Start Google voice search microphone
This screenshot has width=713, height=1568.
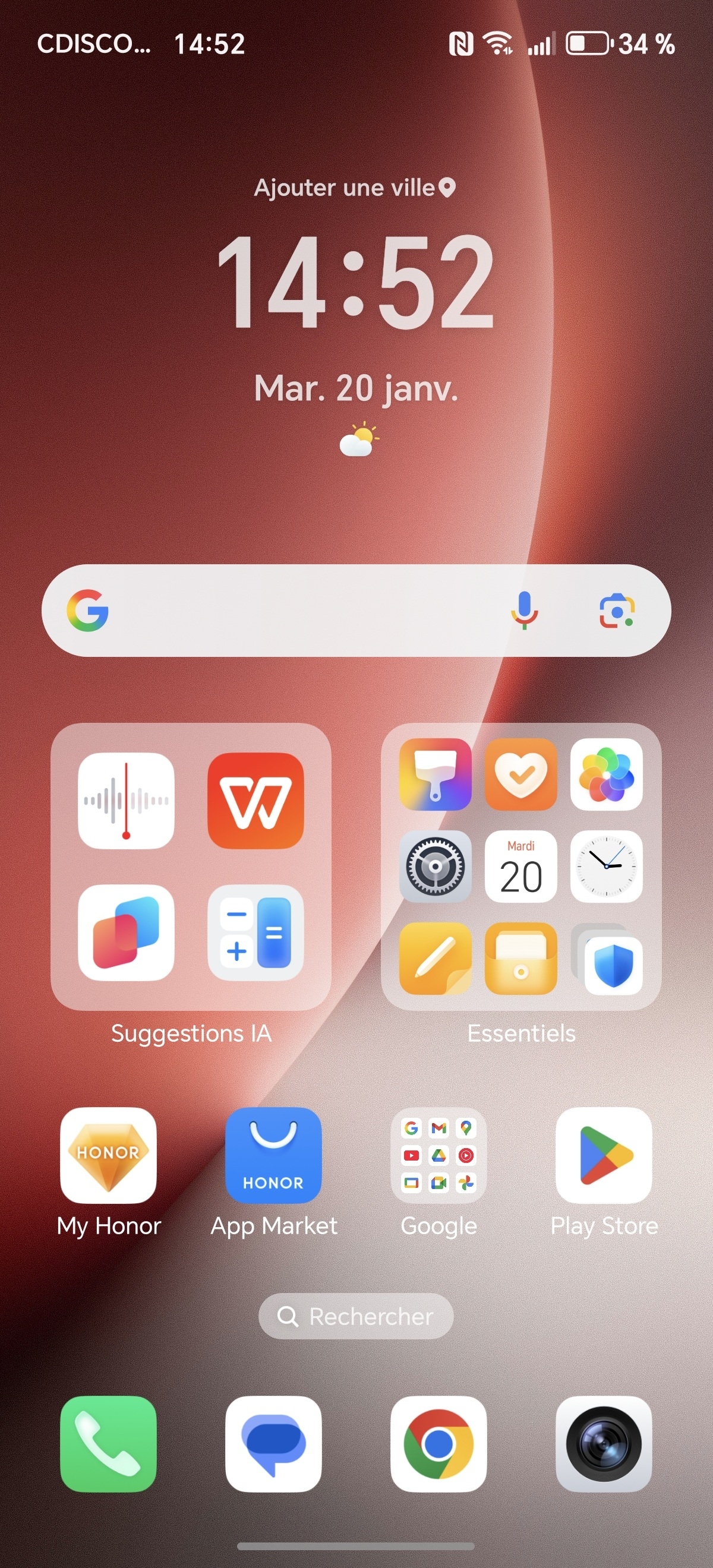pyautogui.click(x=524, y=611)
